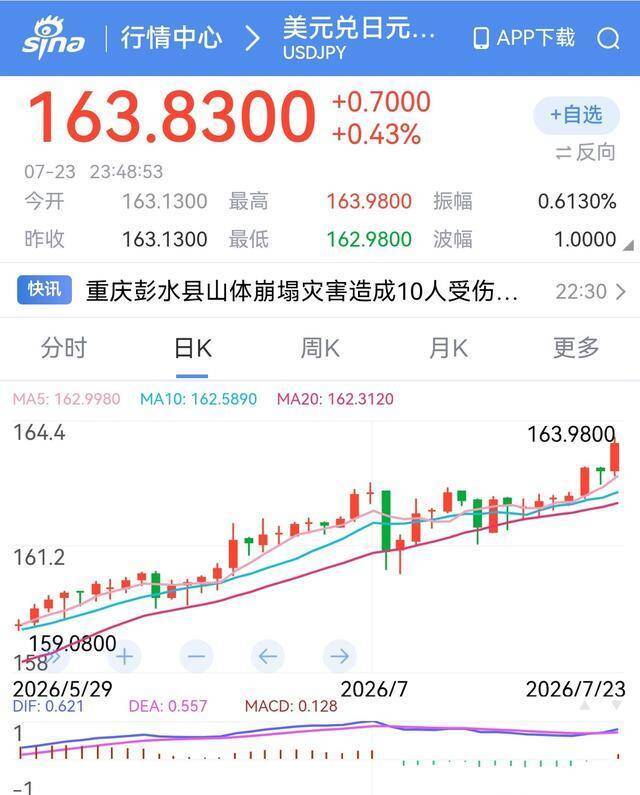Open the 更多 chart options
Screen dimensions: 640x795
point(576,348)
